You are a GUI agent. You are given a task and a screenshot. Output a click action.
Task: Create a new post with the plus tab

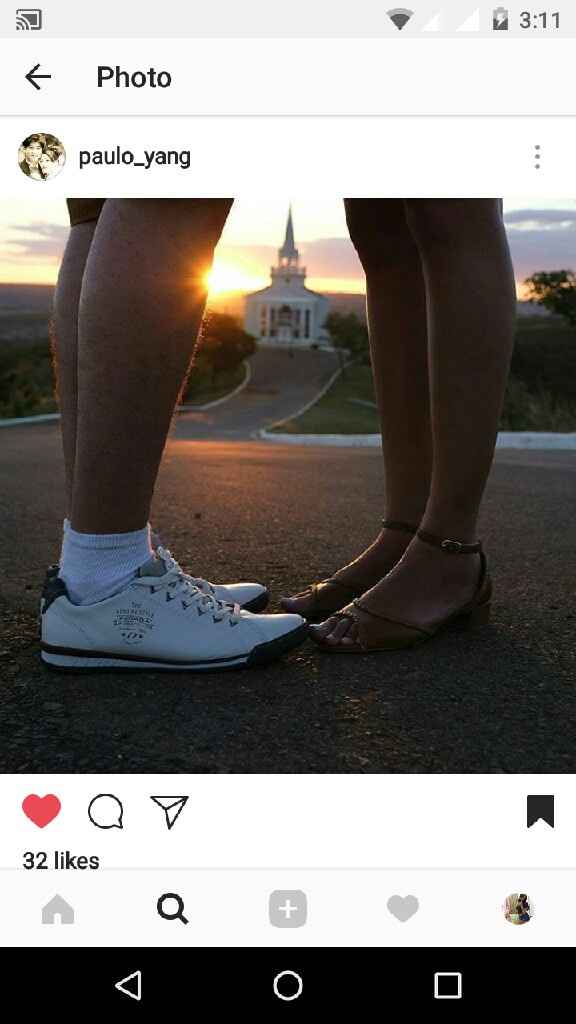point(288,909)
